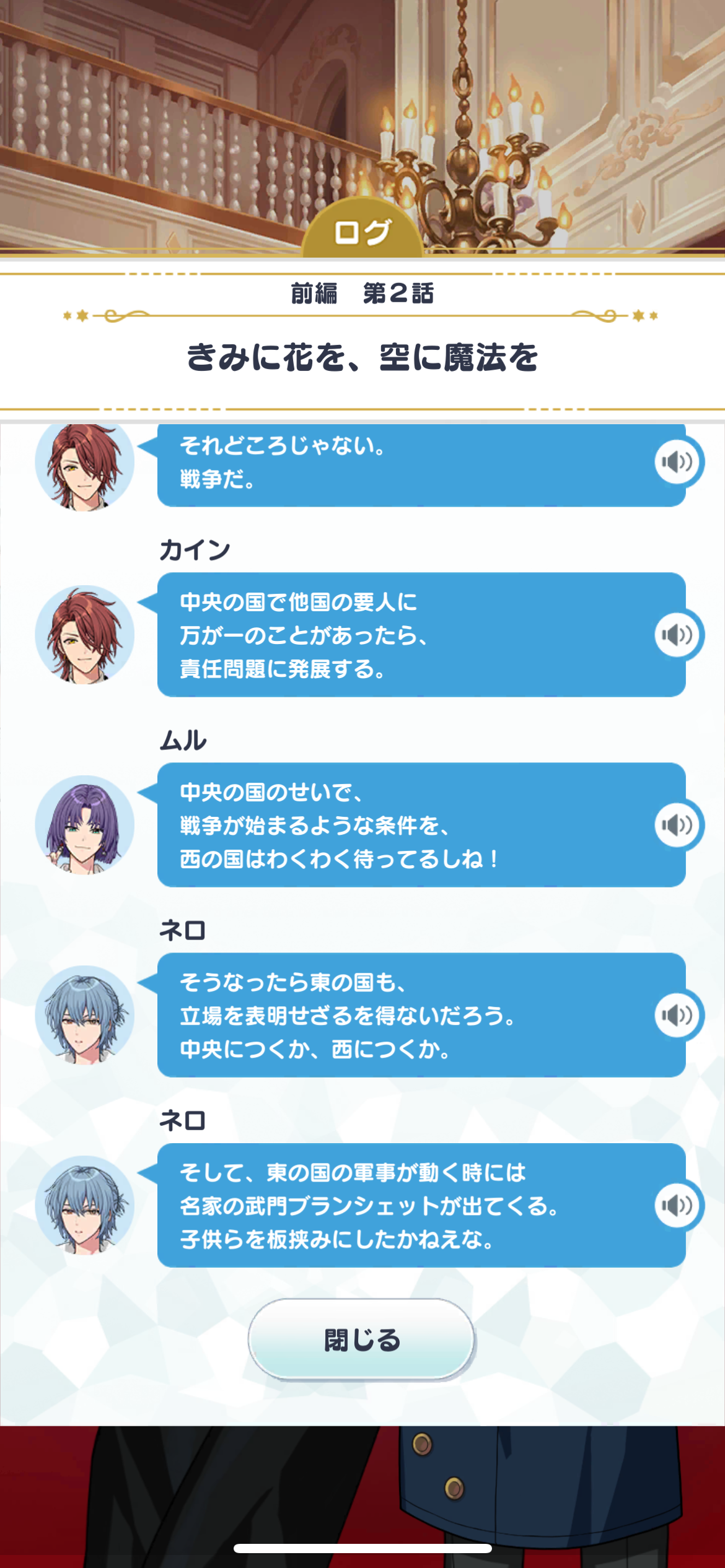This screenshot has height=1568, width=725.
Task: Play Cain's voice line about 責任問題
Action: point(677,635)
